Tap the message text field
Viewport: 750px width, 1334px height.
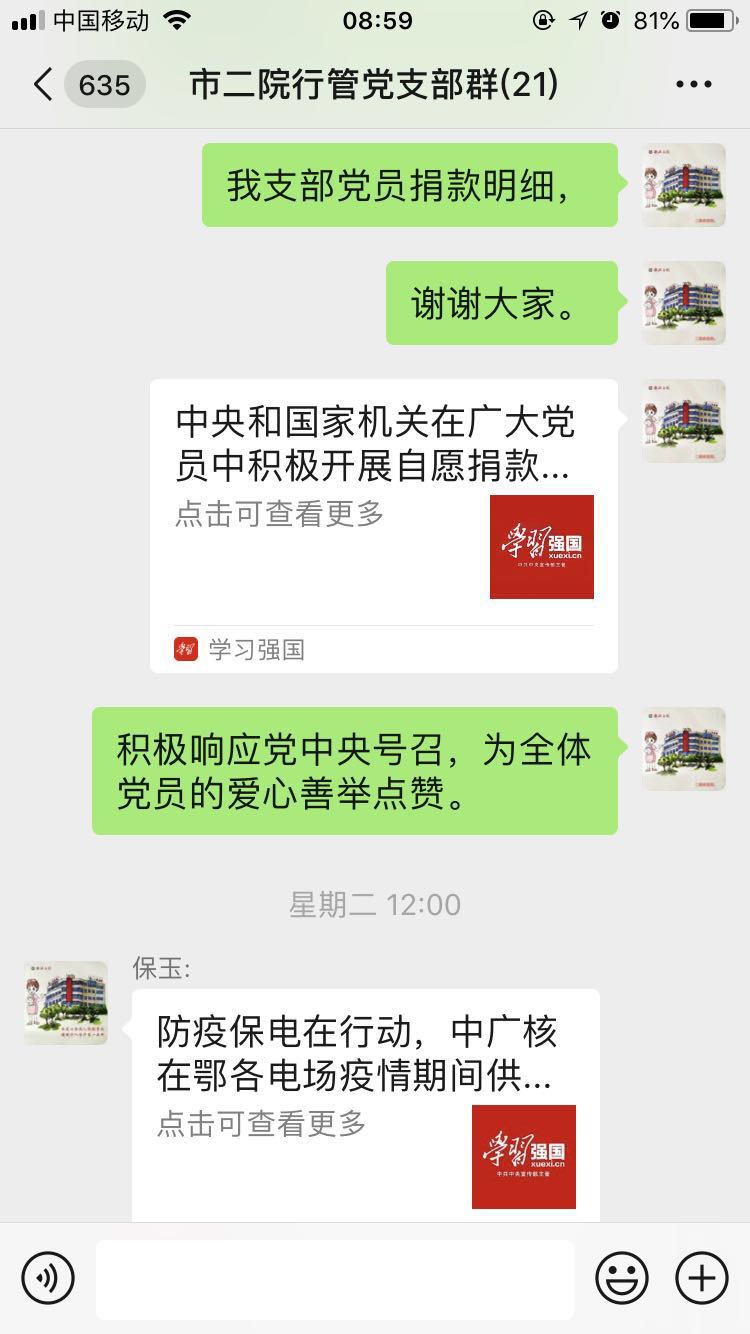click(x=334, y=1278)
